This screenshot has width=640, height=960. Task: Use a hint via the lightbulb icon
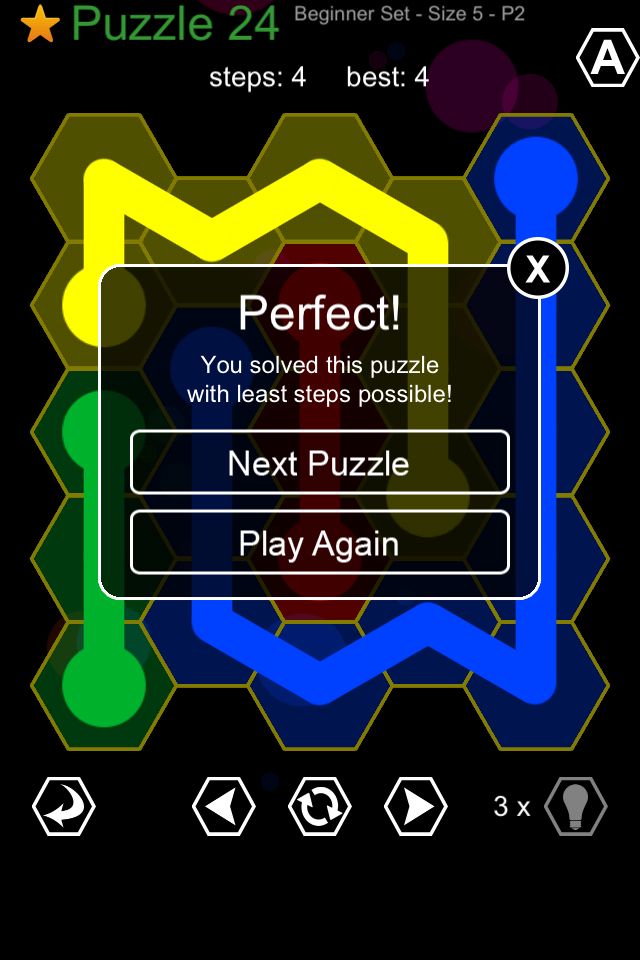point(575,806)
